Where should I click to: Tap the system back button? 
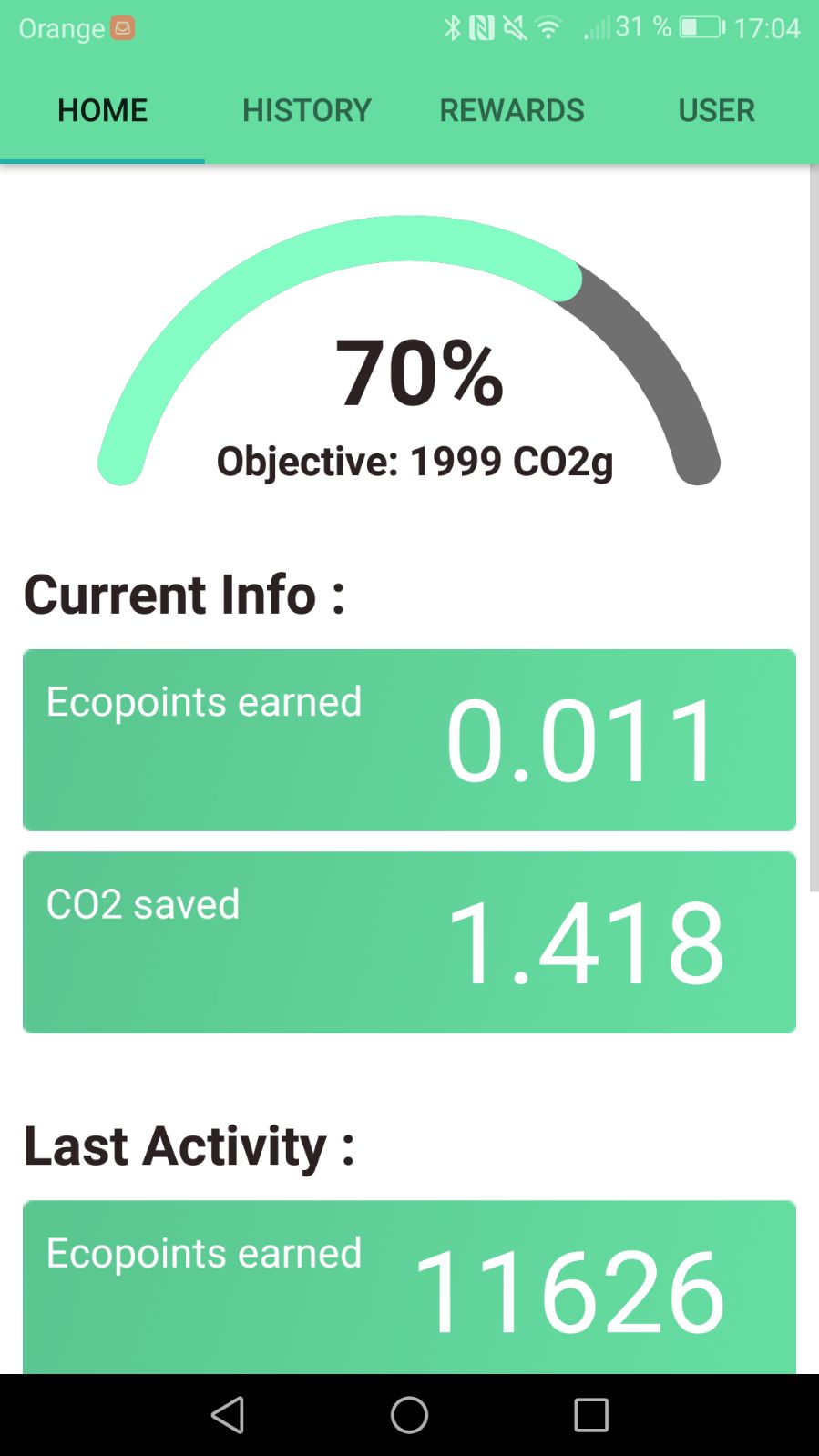[228, 1415]
